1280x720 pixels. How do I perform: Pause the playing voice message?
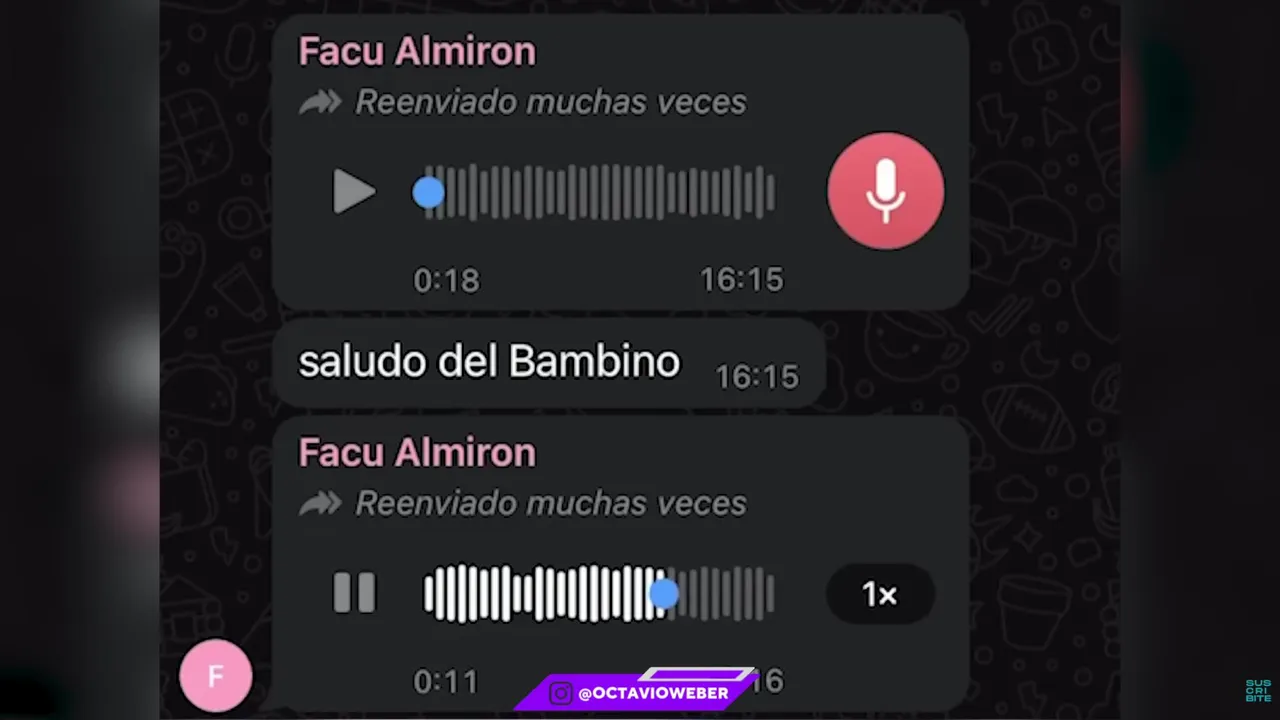pyautogui.click(x=354, y=593)
